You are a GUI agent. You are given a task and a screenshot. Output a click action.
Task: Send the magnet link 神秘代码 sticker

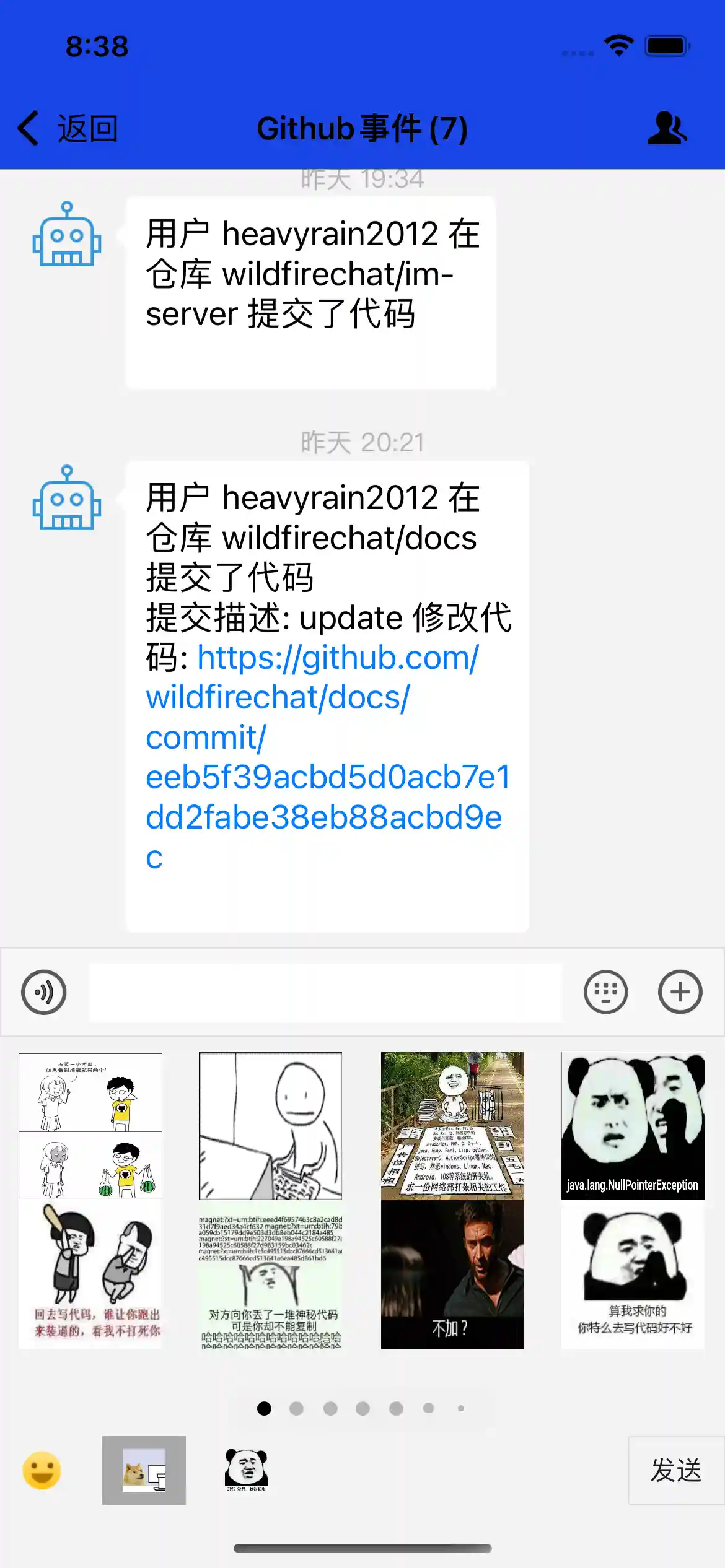tap(270, 1274)
